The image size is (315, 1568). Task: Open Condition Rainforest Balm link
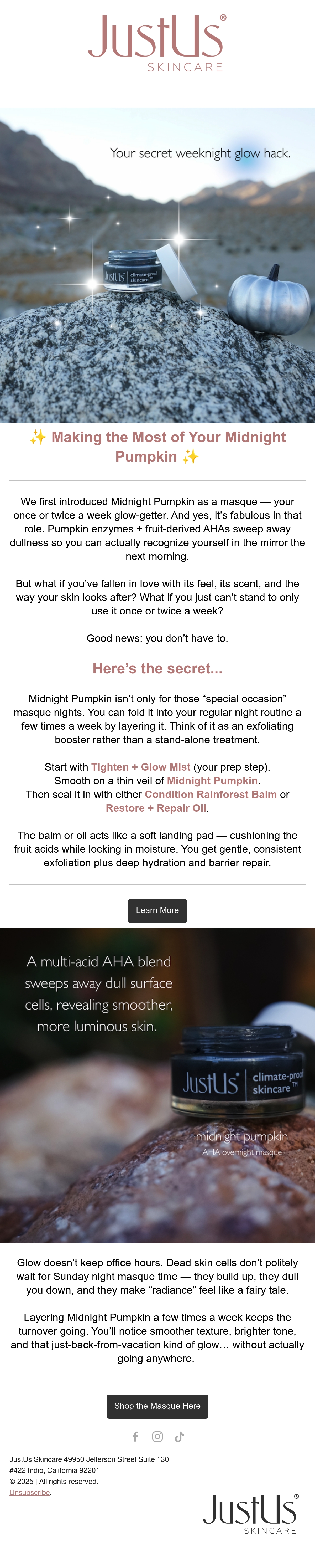(211, 794)
